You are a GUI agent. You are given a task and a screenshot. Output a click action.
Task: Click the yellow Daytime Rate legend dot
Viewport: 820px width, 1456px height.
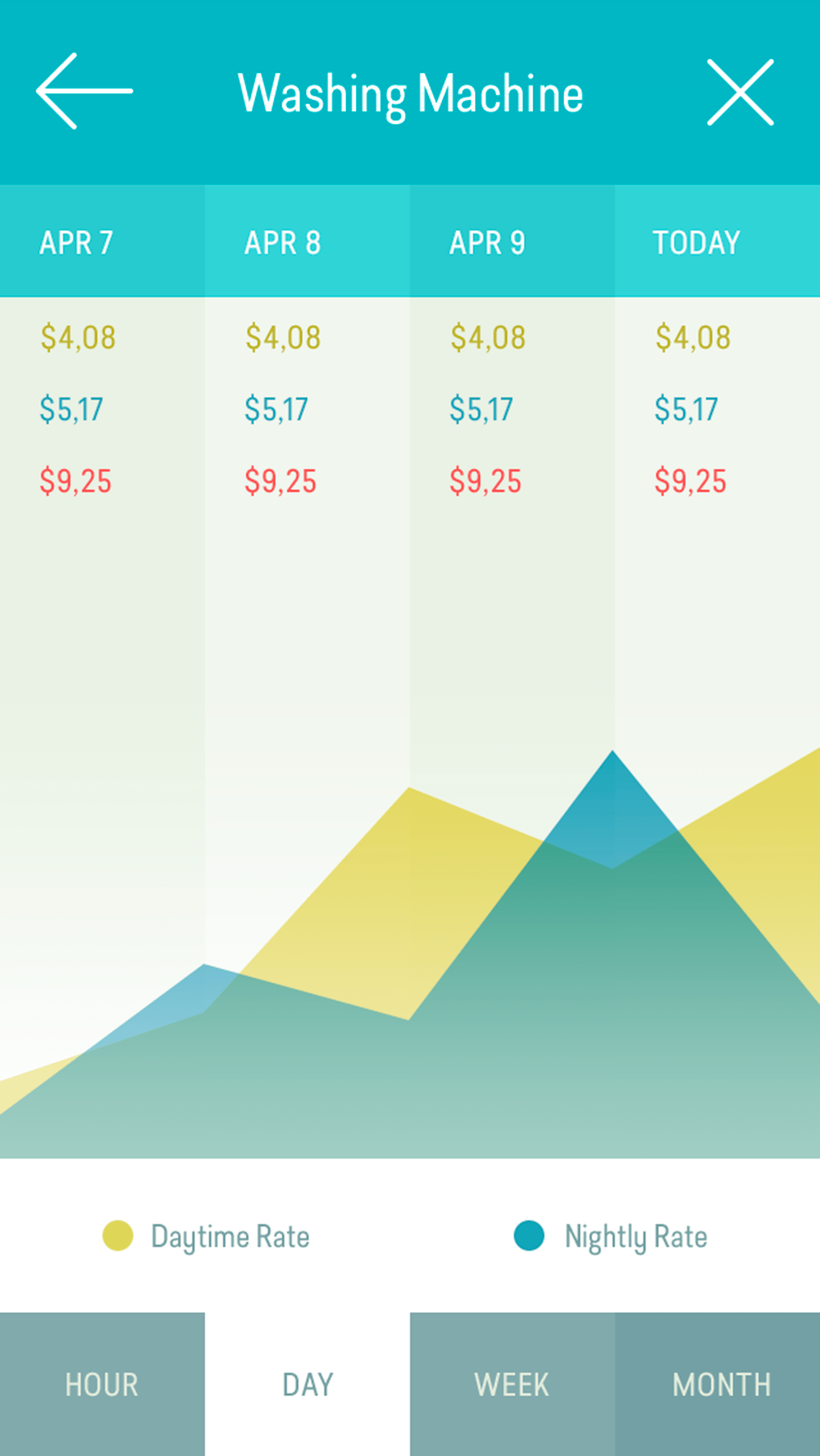(119, 1236)
